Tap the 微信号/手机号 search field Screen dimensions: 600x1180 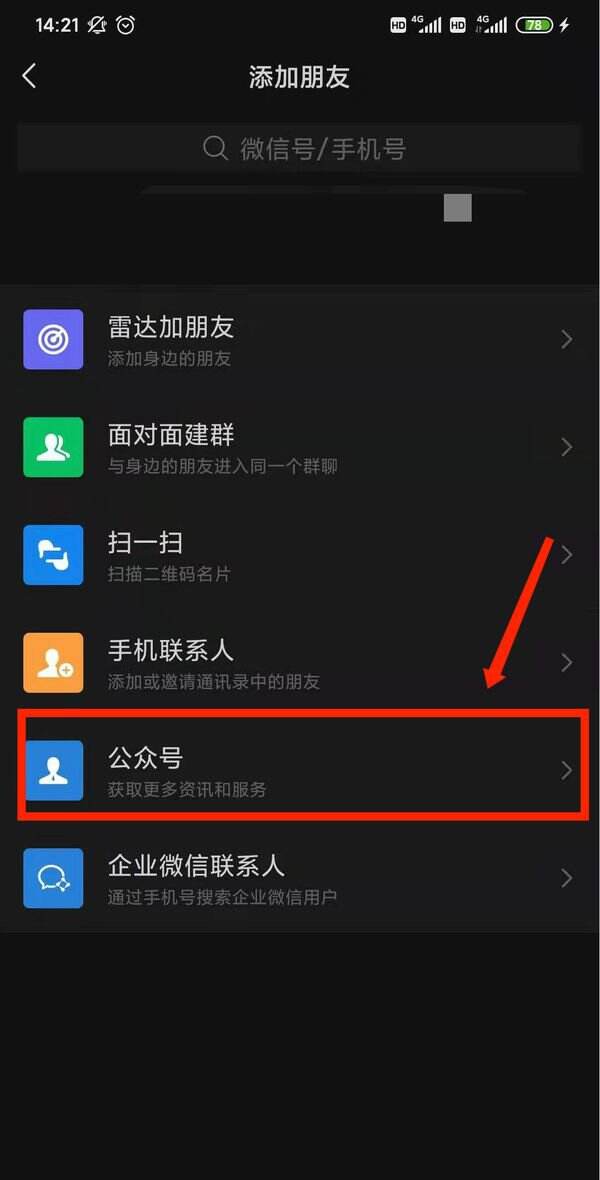(x=300, y=149)
